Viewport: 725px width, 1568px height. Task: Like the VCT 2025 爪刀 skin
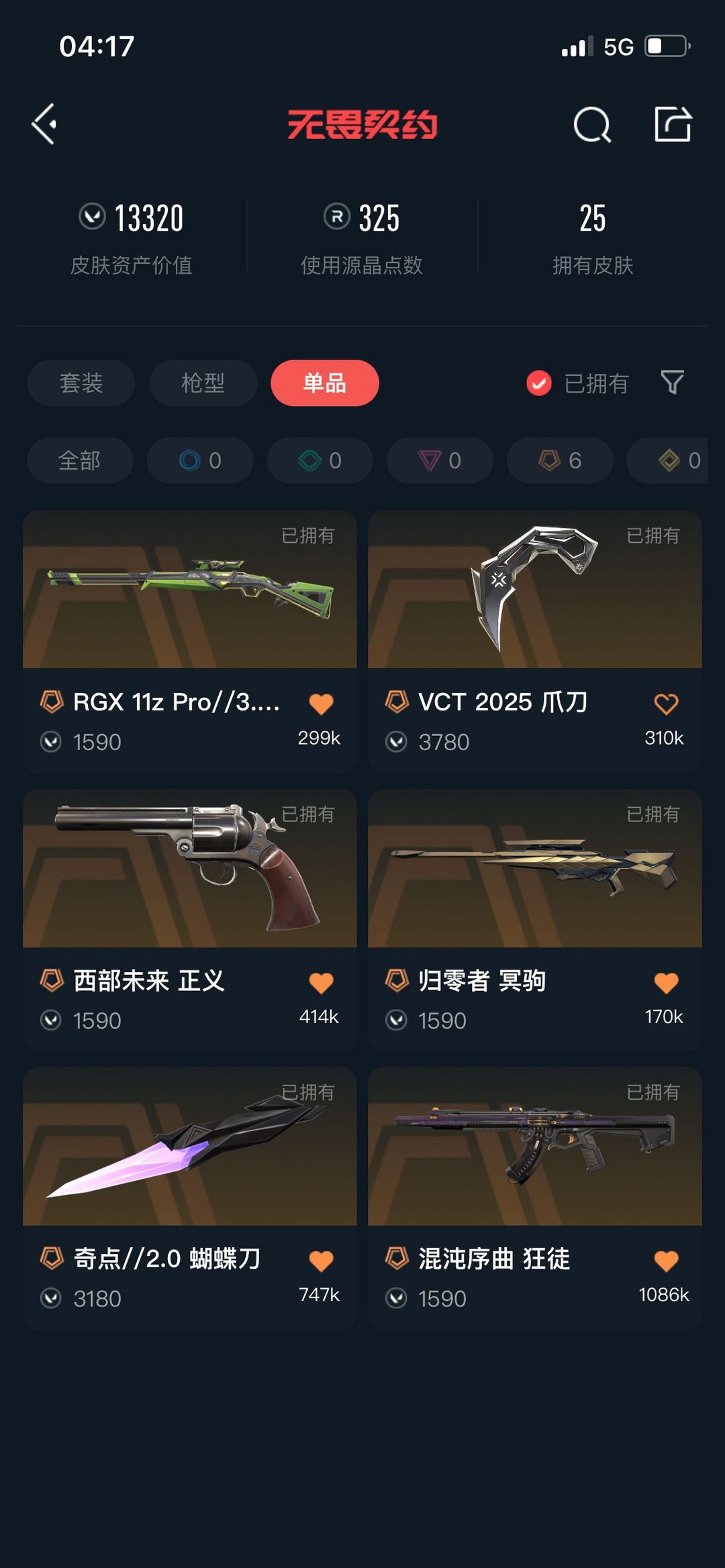(x=666, y=704)
